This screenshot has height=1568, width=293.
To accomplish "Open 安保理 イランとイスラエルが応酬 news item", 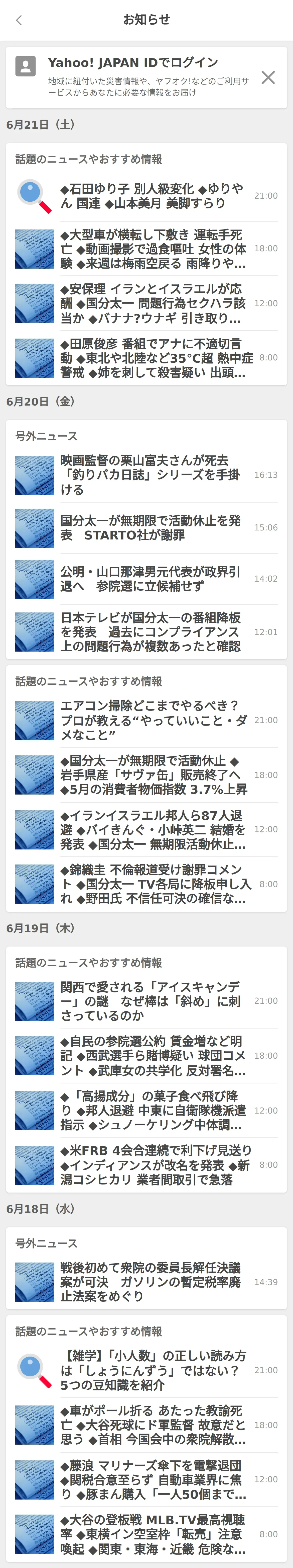I will point(152,303).
